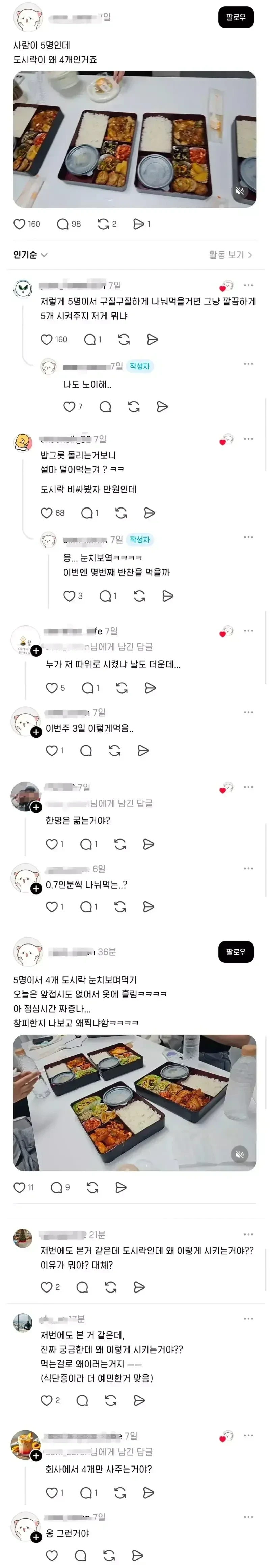
Task: Open 활동 보기
Action: click(x=231, y=255)
